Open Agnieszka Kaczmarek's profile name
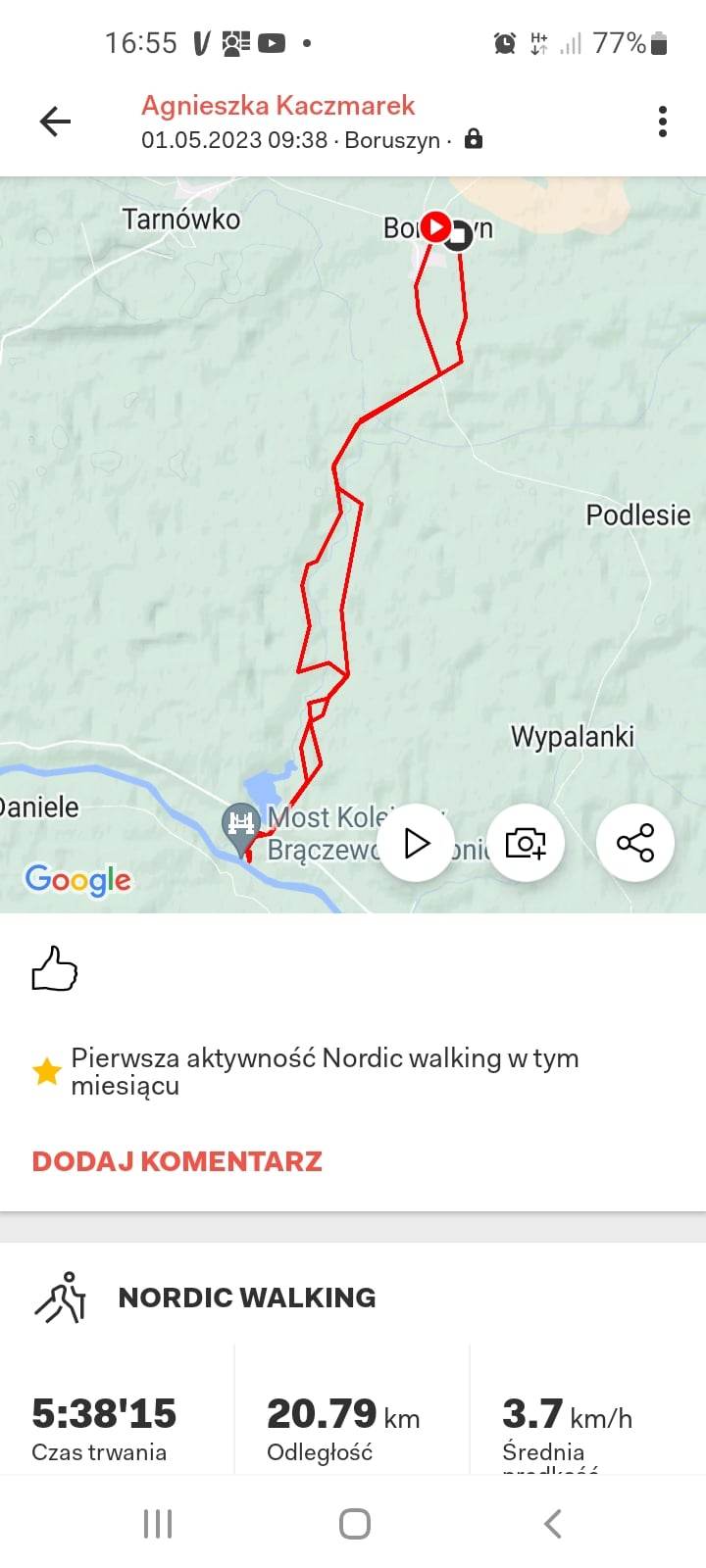This screenshot has height=1568, width=706. (277, 106)
